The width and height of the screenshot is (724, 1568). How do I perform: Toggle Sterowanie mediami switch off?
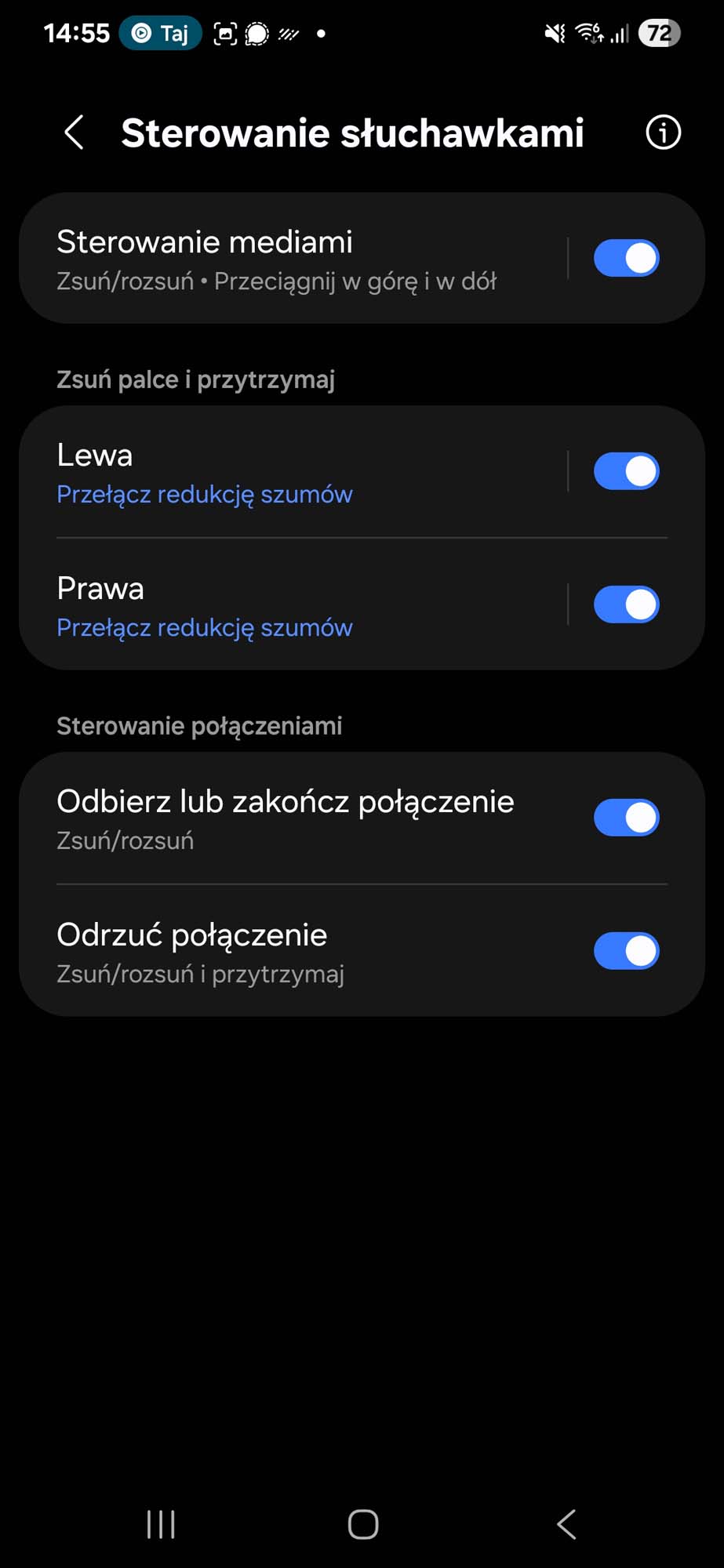(x=626, y=259)
